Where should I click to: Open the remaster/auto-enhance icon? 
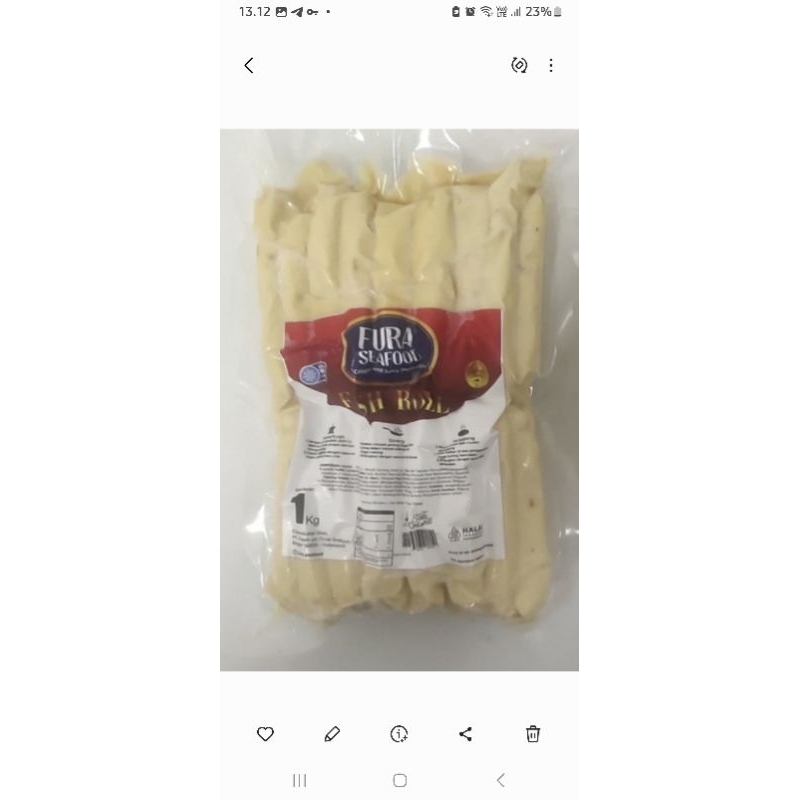519,65
